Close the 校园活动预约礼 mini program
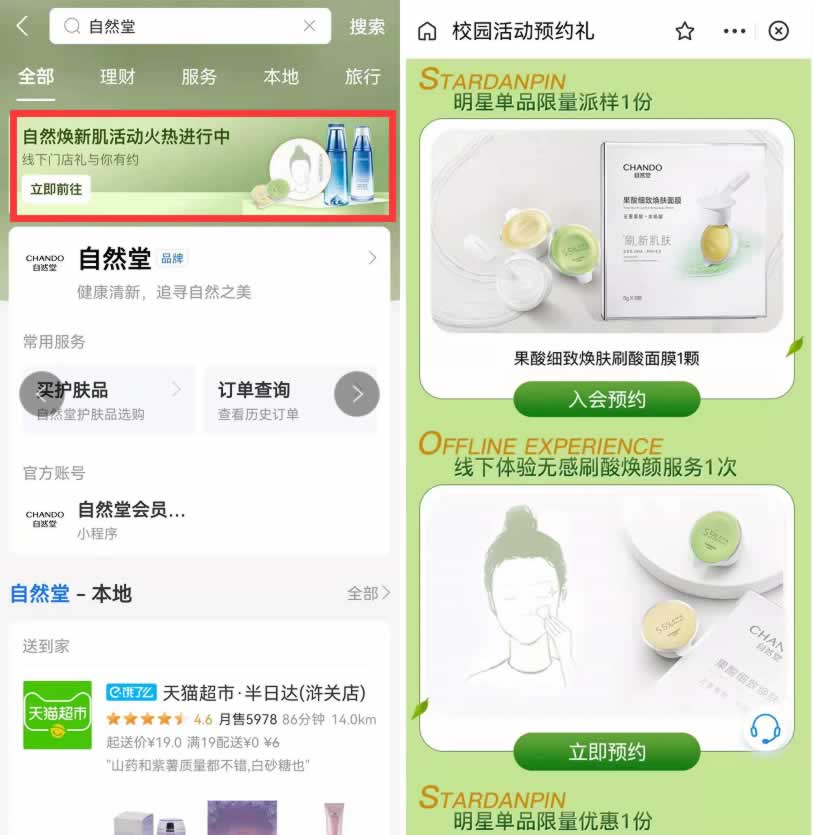813x835 pixels. coord(778,31)
